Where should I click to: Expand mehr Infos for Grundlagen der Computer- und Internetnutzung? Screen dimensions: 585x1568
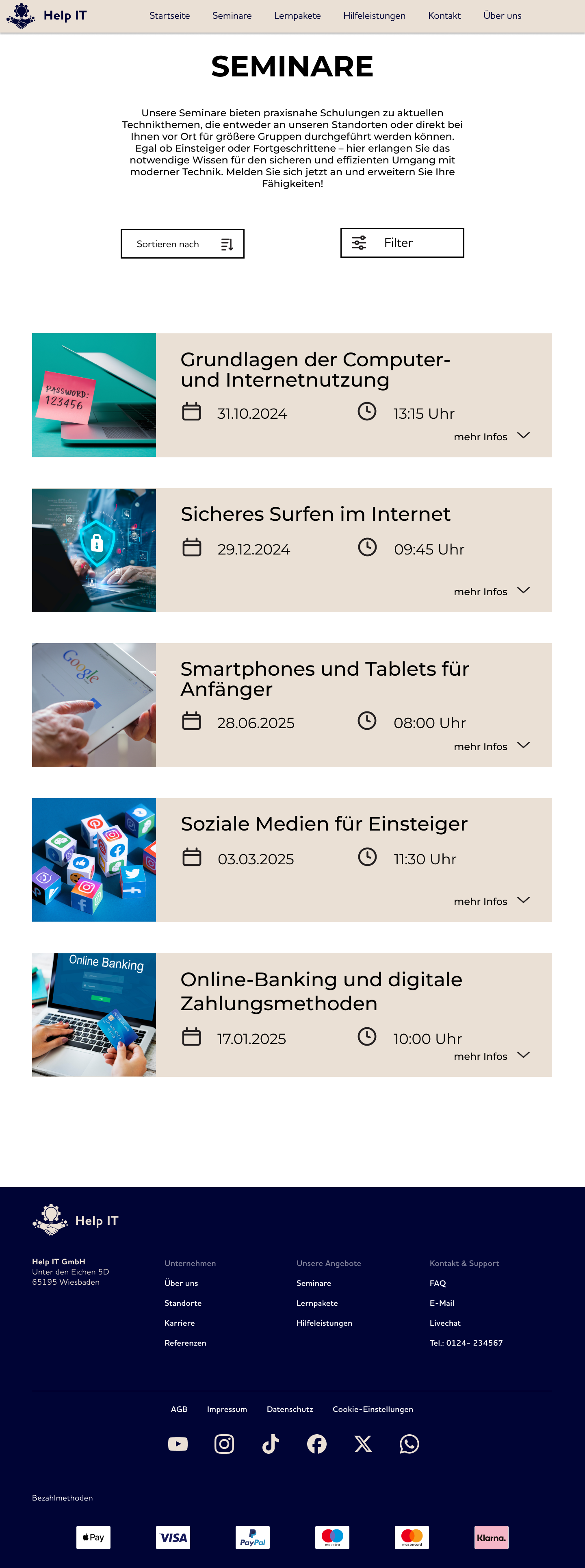491,437
